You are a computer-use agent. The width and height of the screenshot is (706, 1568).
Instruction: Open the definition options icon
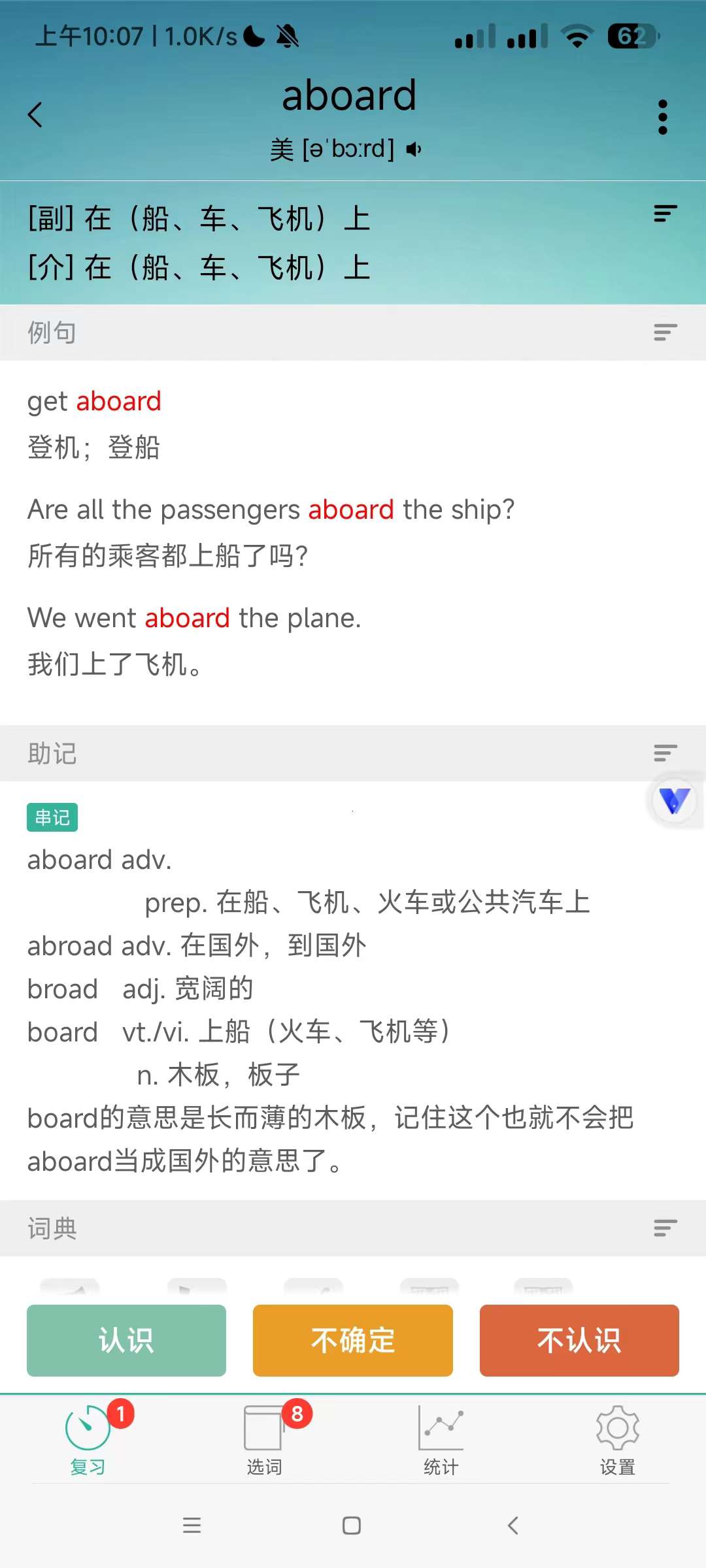665,214
